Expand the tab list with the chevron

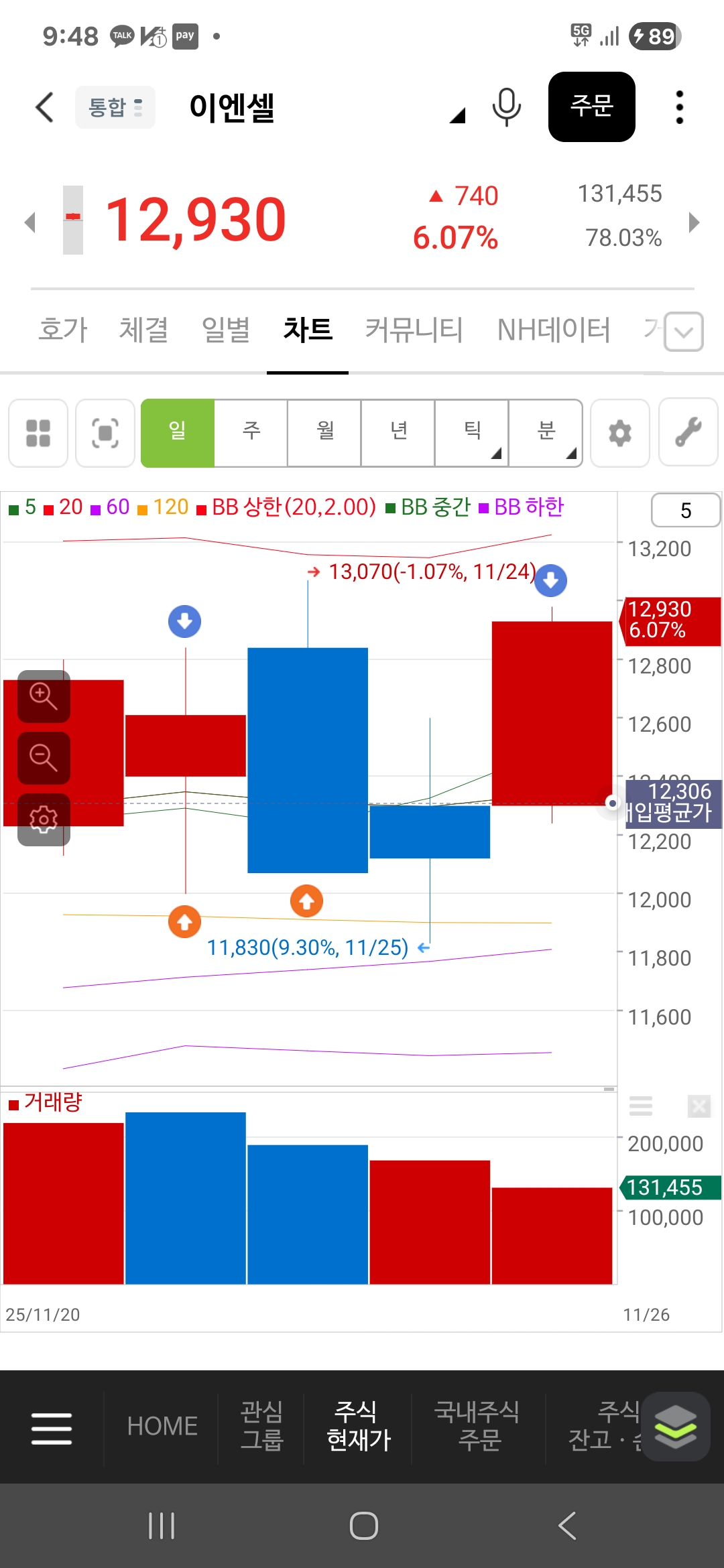coord(684,332)
